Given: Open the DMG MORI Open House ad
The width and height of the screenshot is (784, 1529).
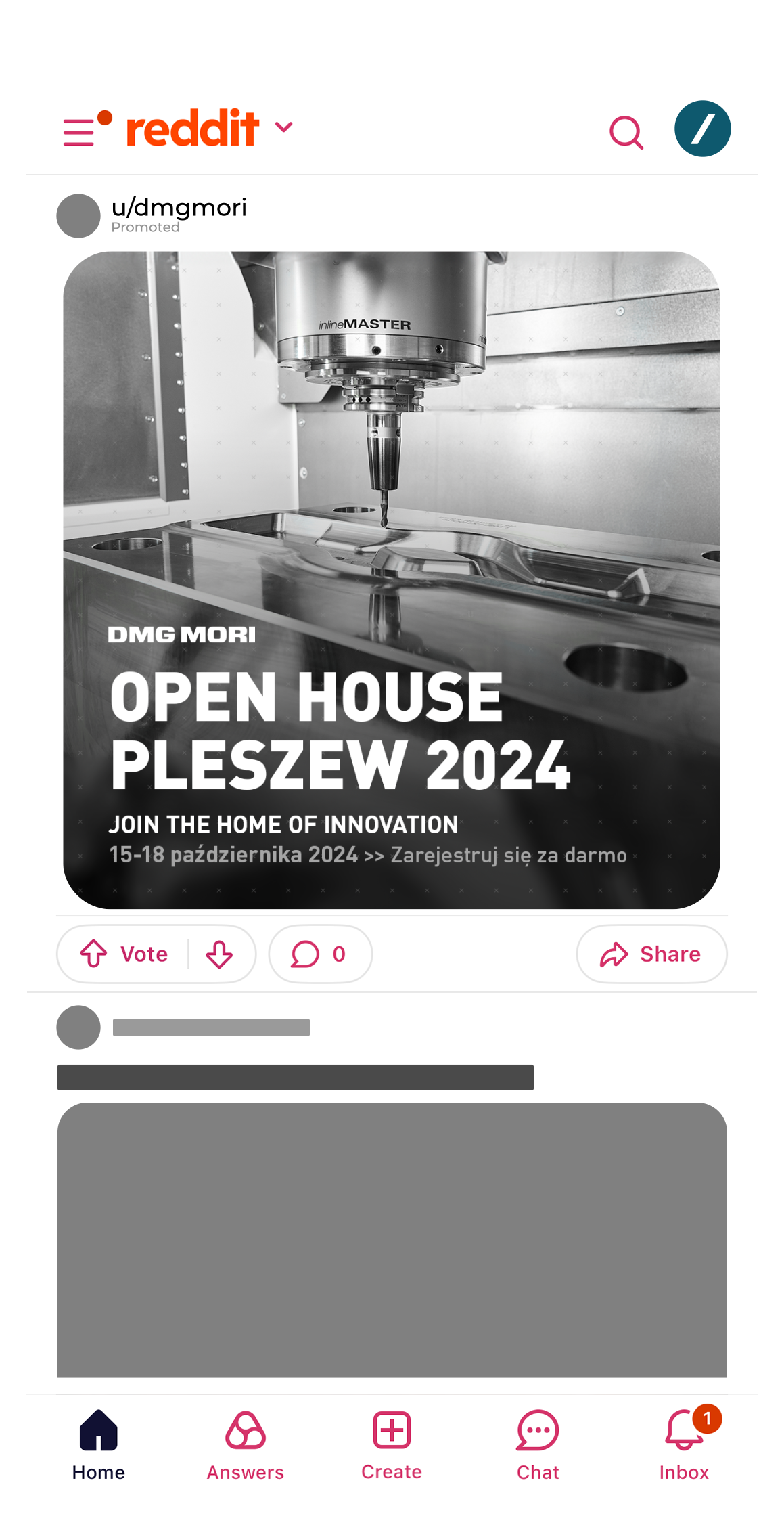Looking at the screenshot, I should point(391,579).
